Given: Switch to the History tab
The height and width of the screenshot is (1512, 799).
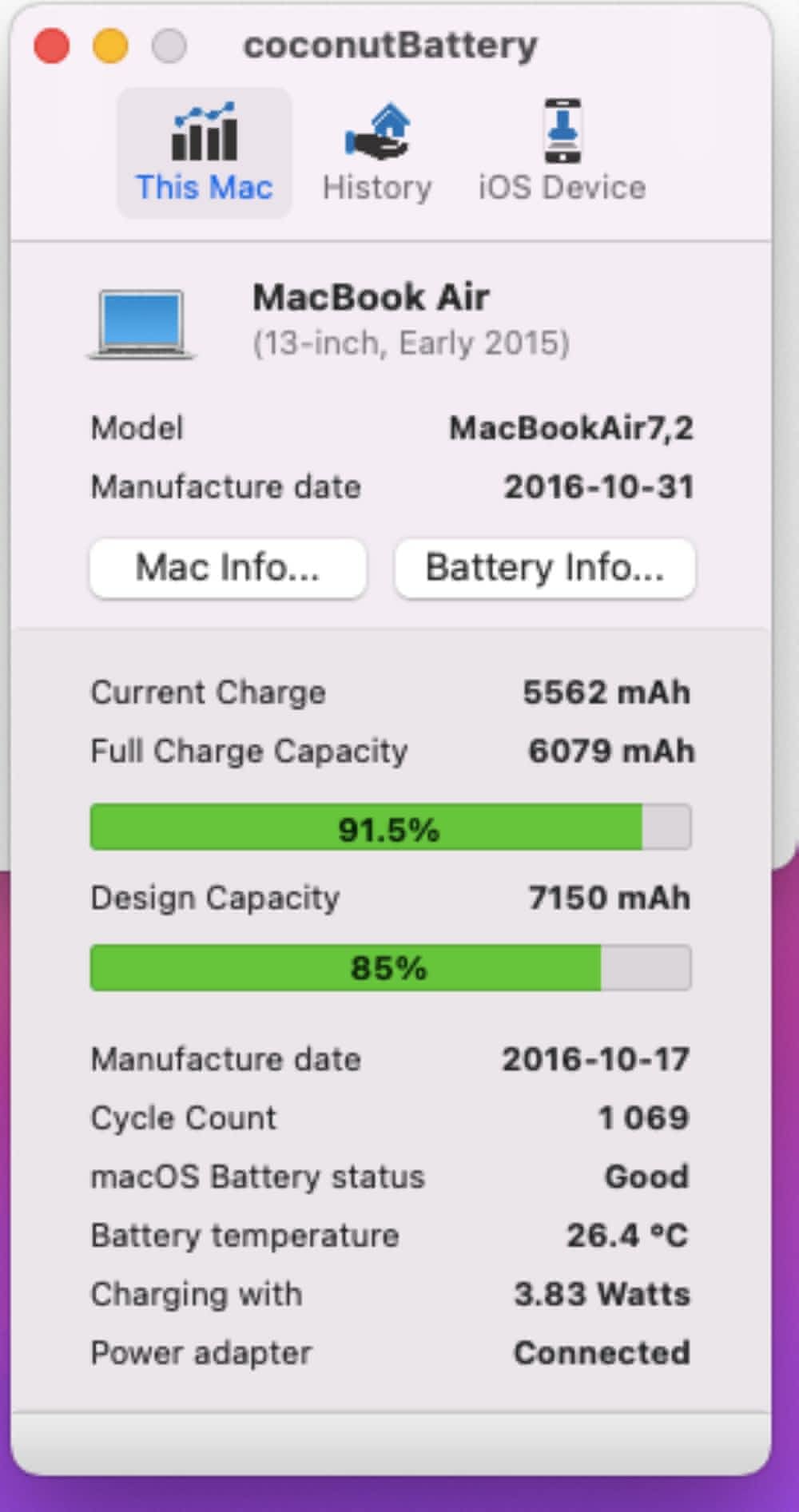Looking at the screenshot, I should (x=376, y=152).
